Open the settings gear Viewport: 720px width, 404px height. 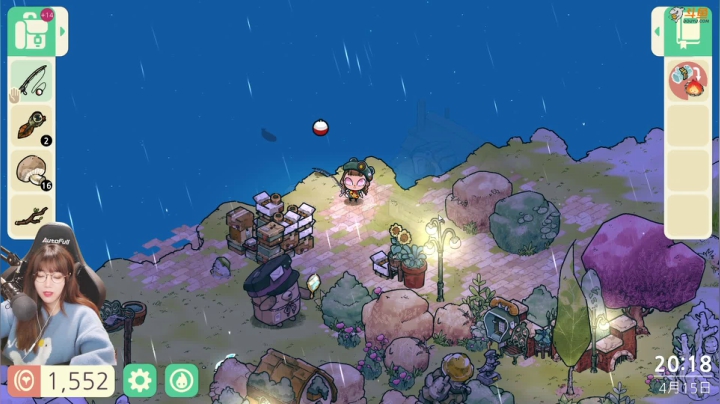(x=139, y=380)
